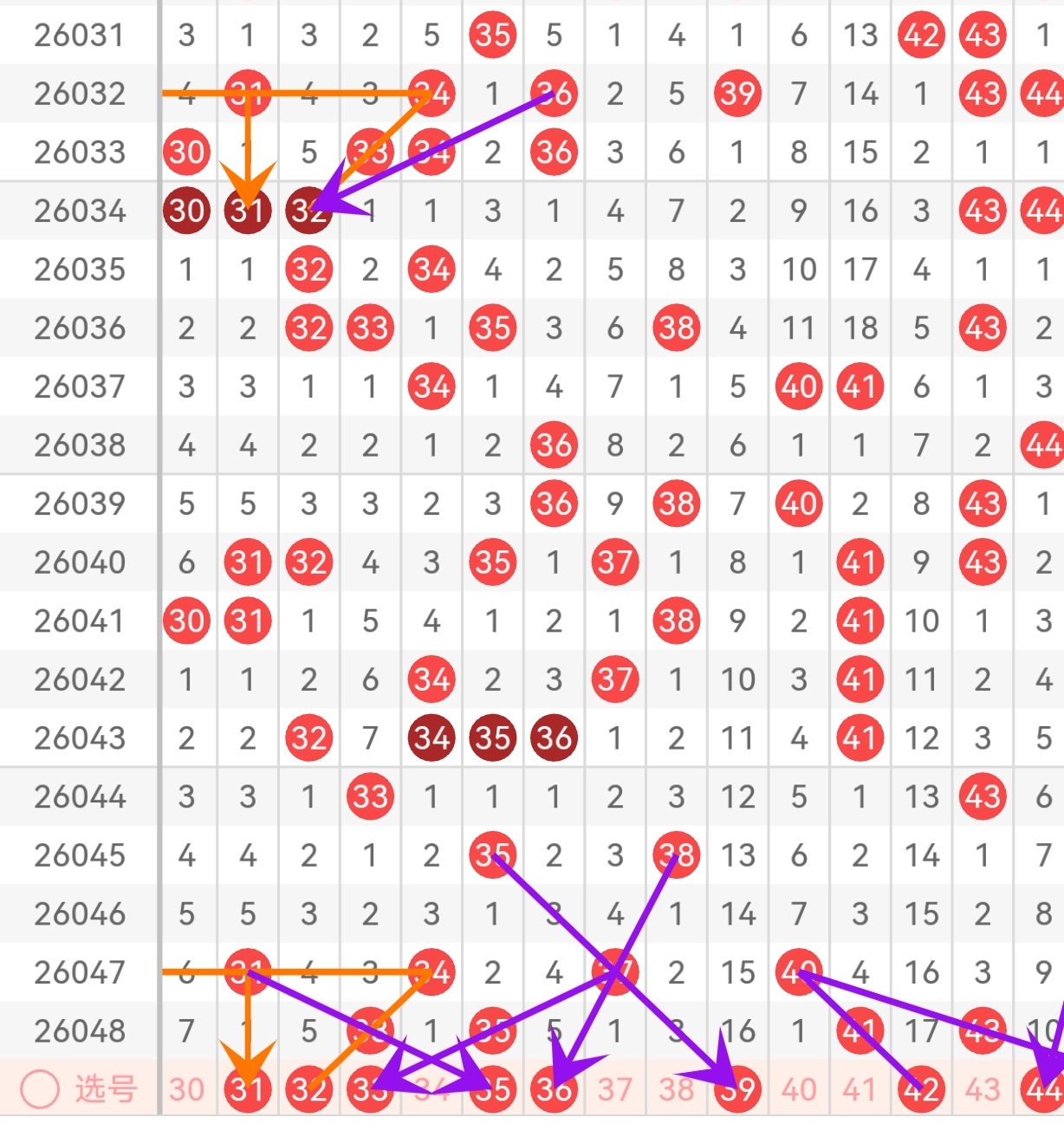Deselect number 36 in the 选号 row
Viewport: 1064px width, 1124px height.
[x=554, y=1089]
